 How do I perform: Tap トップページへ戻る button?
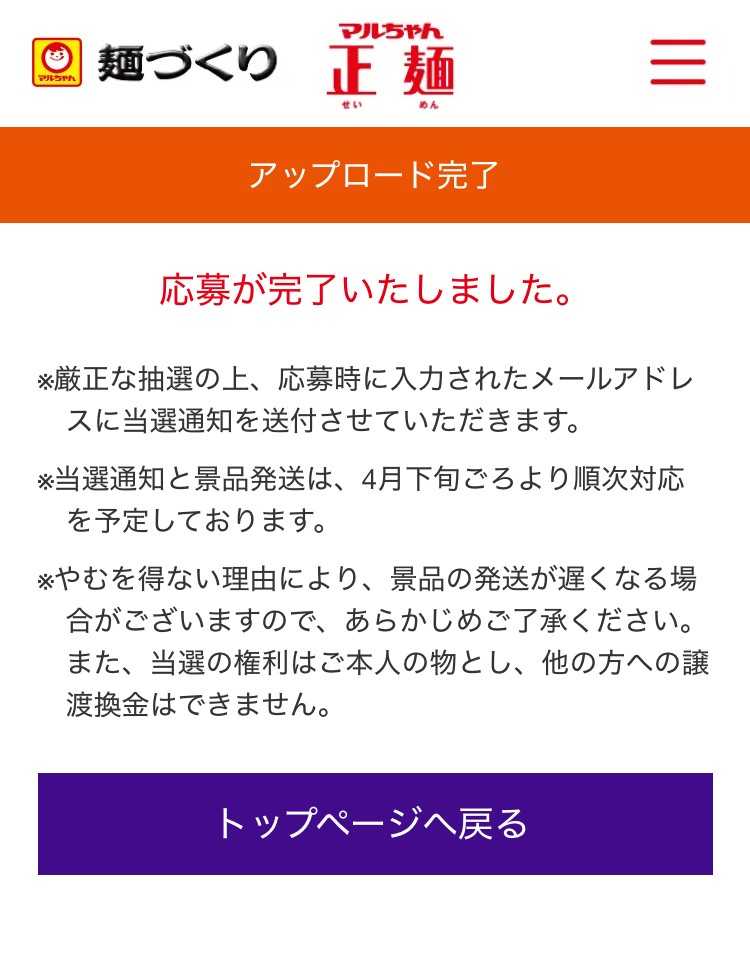tap(375, 823)
